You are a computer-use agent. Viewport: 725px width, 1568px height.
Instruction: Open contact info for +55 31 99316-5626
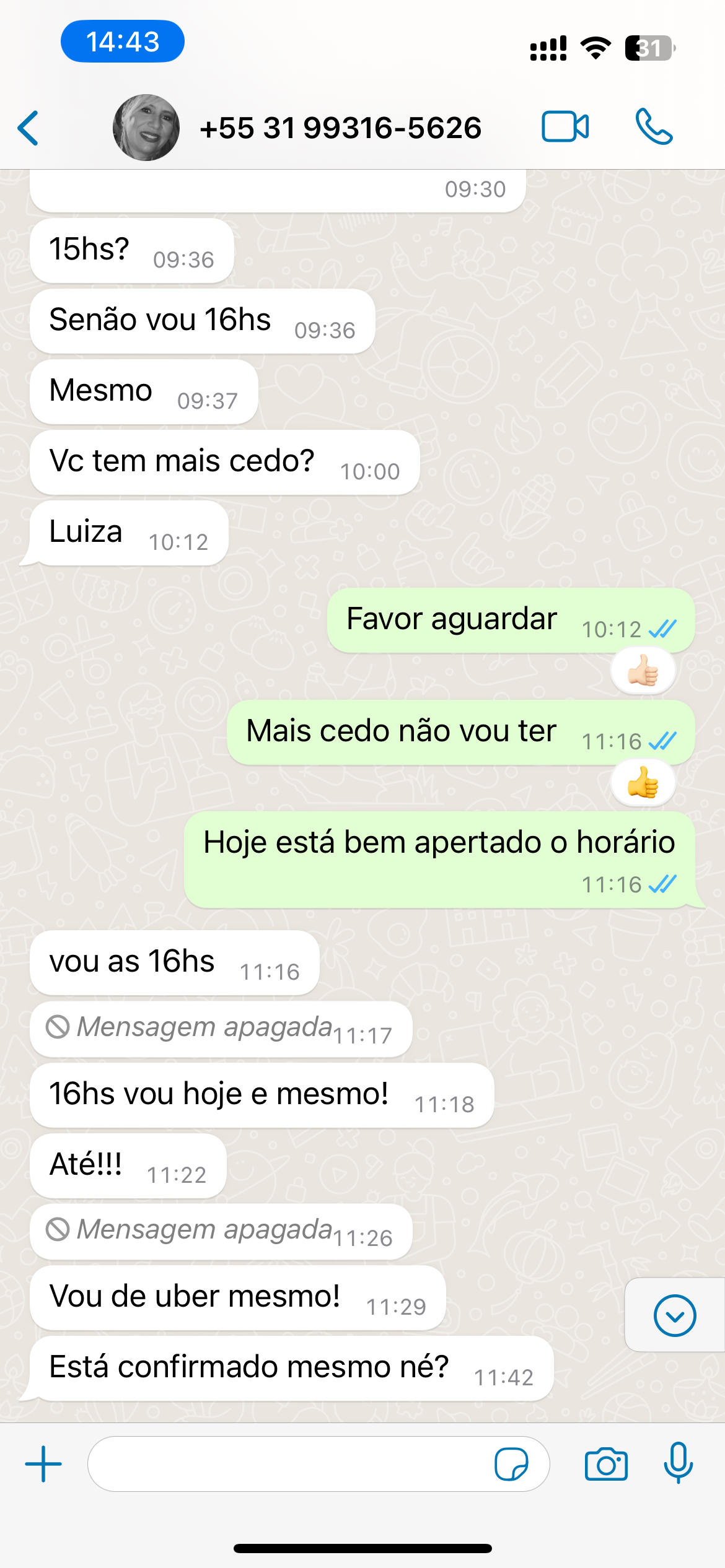point(340,128)
